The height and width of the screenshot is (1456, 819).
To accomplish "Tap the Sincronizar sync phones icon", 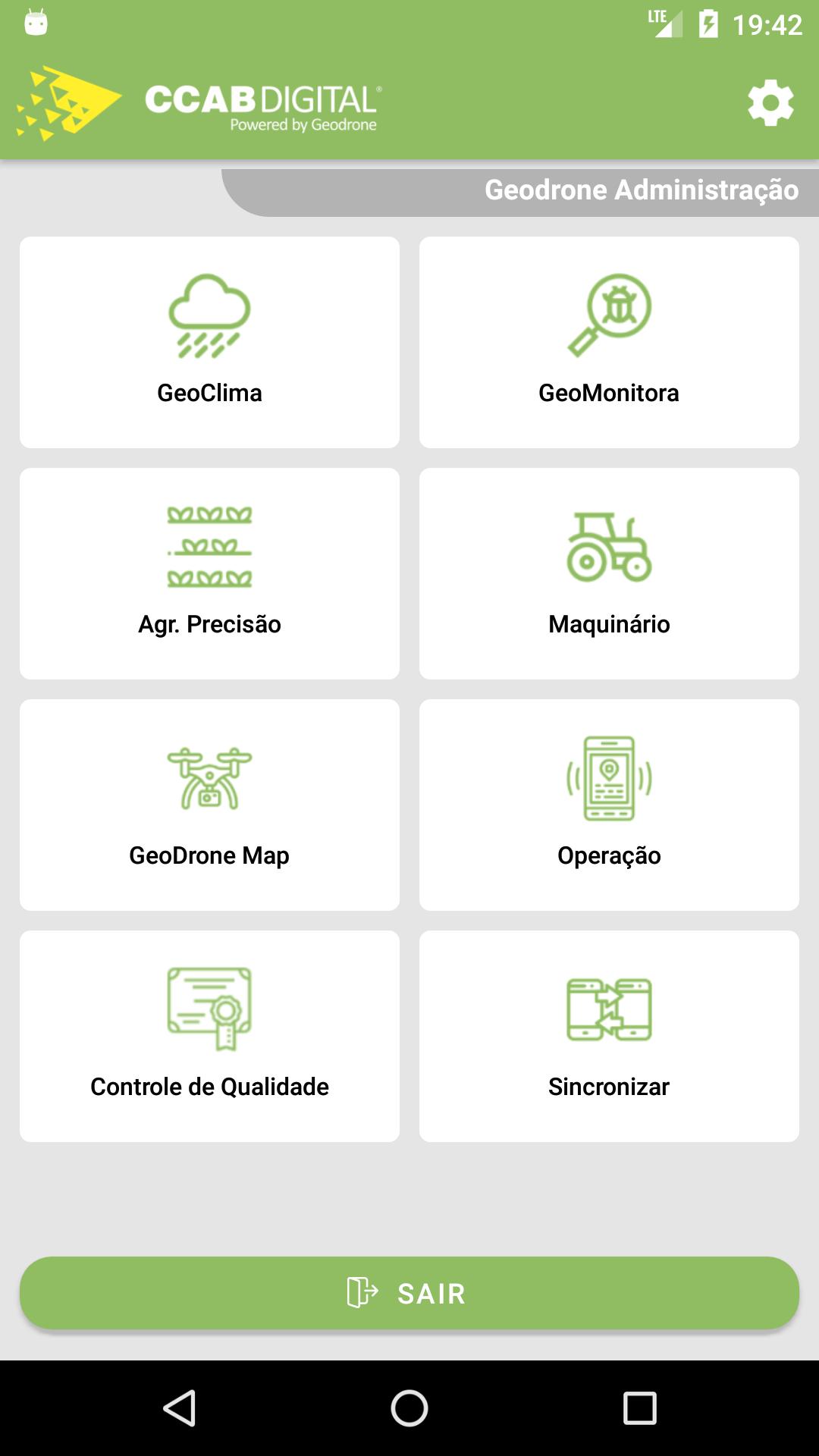I will click(610, 1009).
